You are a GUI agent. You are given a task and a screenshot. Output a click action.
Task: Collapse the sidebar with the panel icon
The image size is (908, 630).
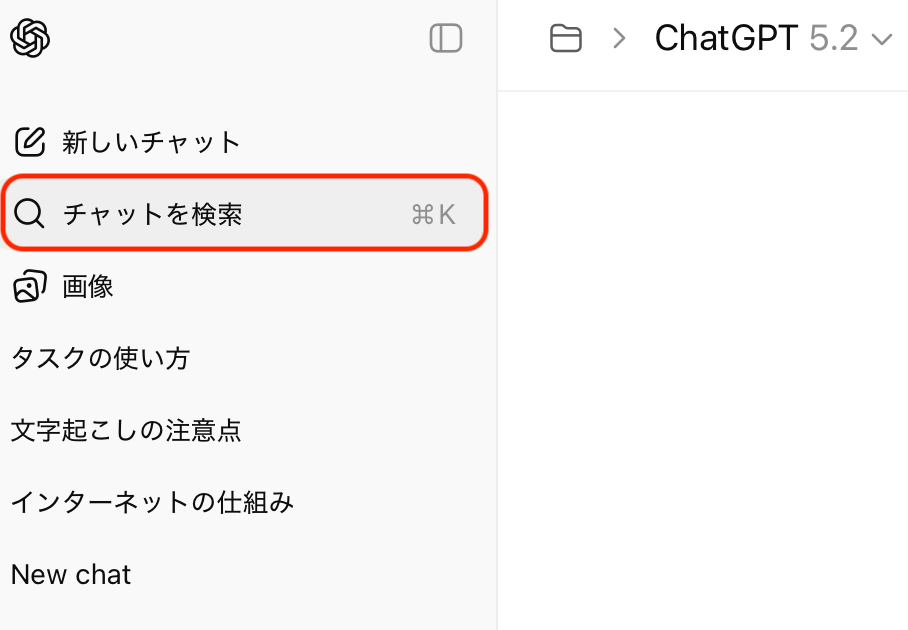pyautogui.click(x=446, y=39)
